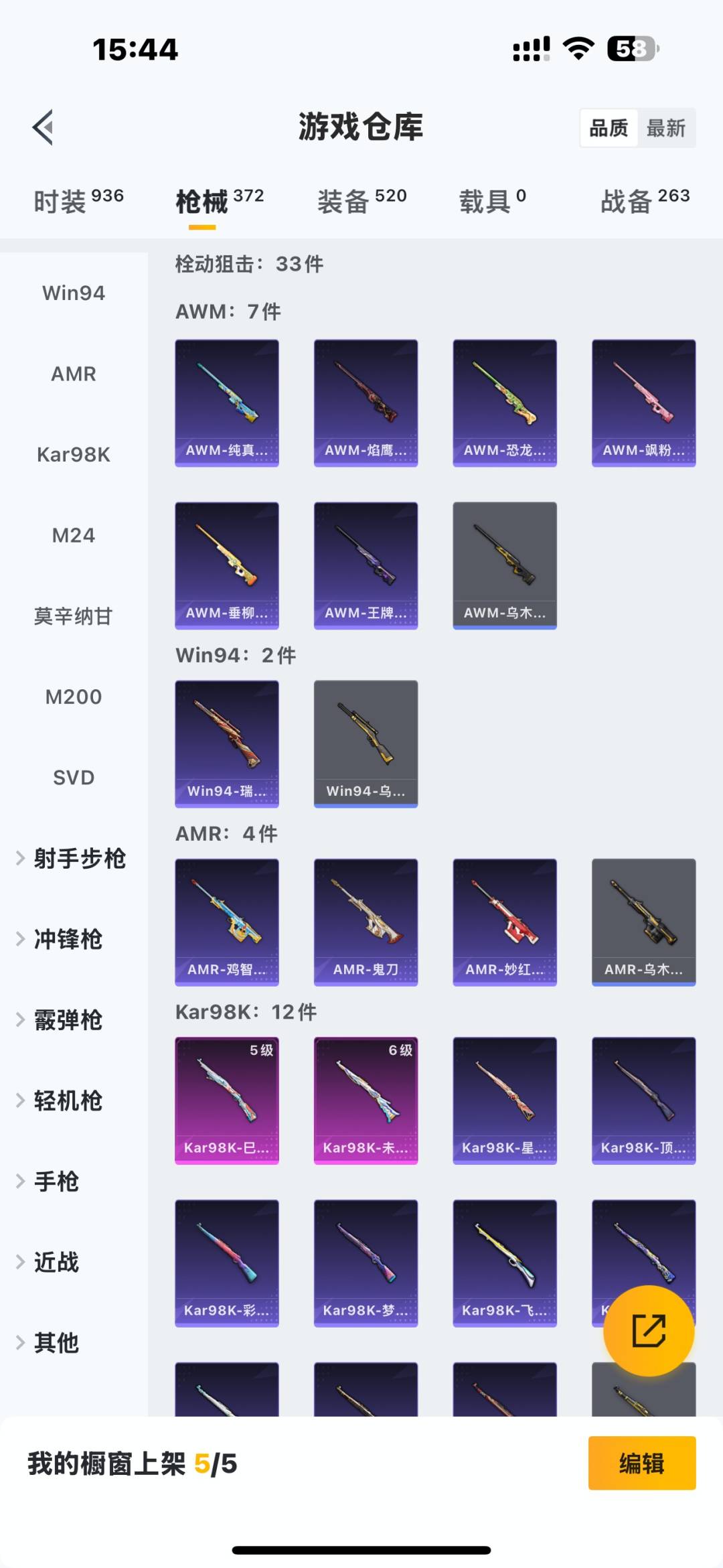The image size is (723, 1568).
Task: Open the AWM-纯真 skin tile
Action: pyautogui.click(x=227, y=403)
